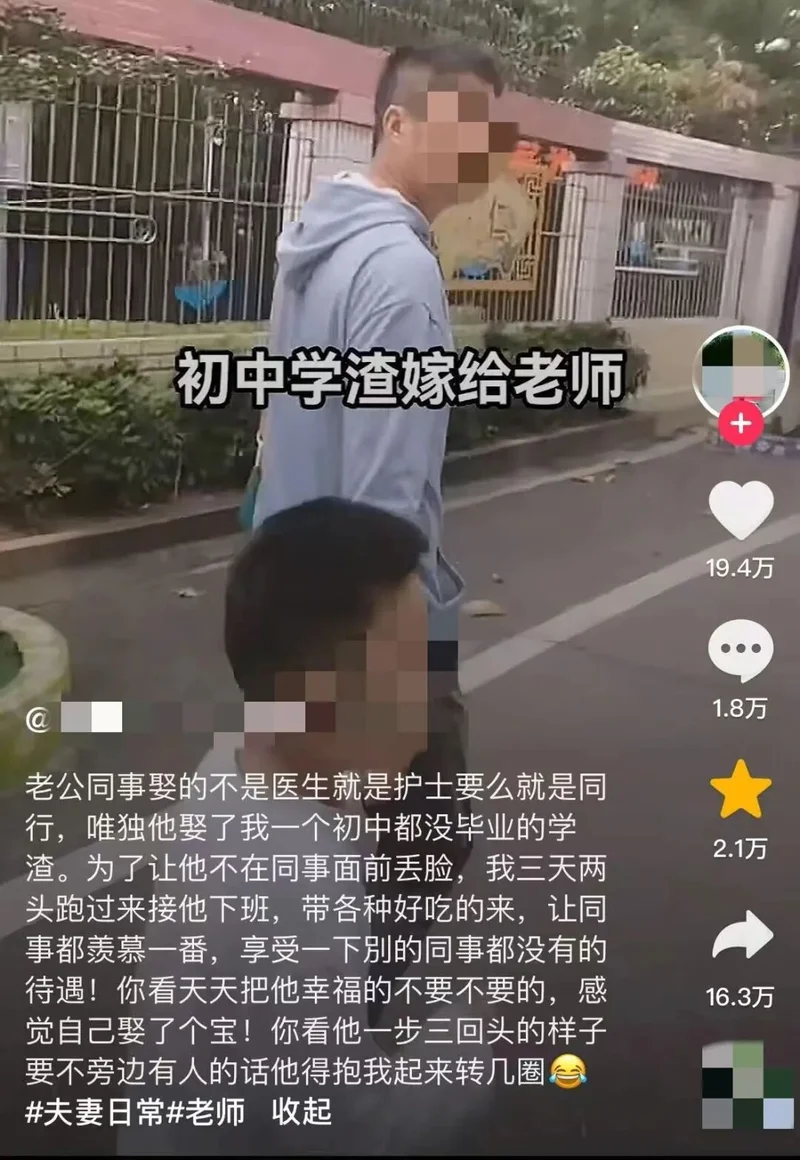
Task: Collapse the caption with 收起
Action: [301, 1112]
